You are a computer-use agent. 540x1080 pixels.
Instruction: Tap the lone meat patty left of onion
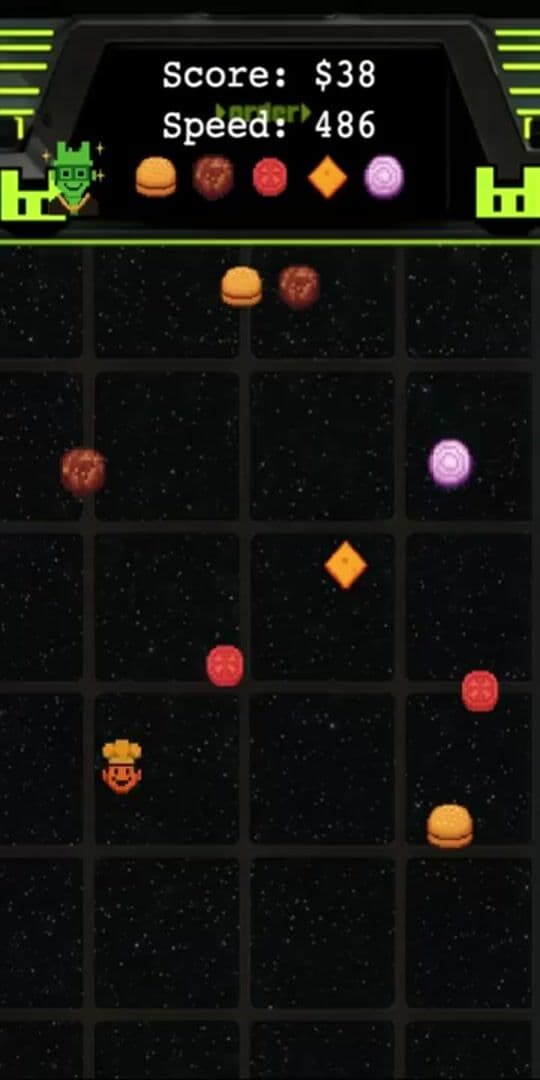[83, 472]
